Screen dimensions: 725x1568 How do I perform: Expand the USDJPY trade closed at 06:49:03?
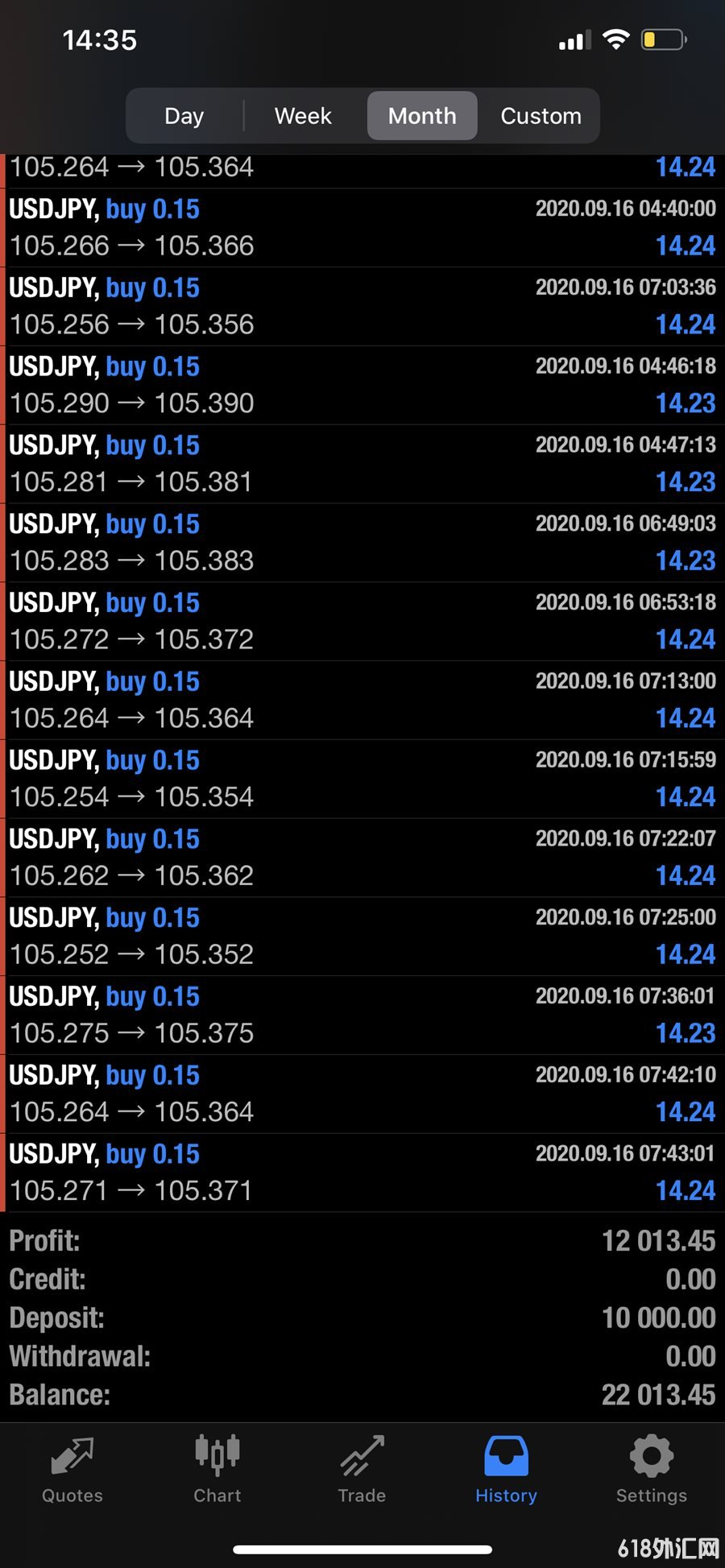(x=362, y=543)
